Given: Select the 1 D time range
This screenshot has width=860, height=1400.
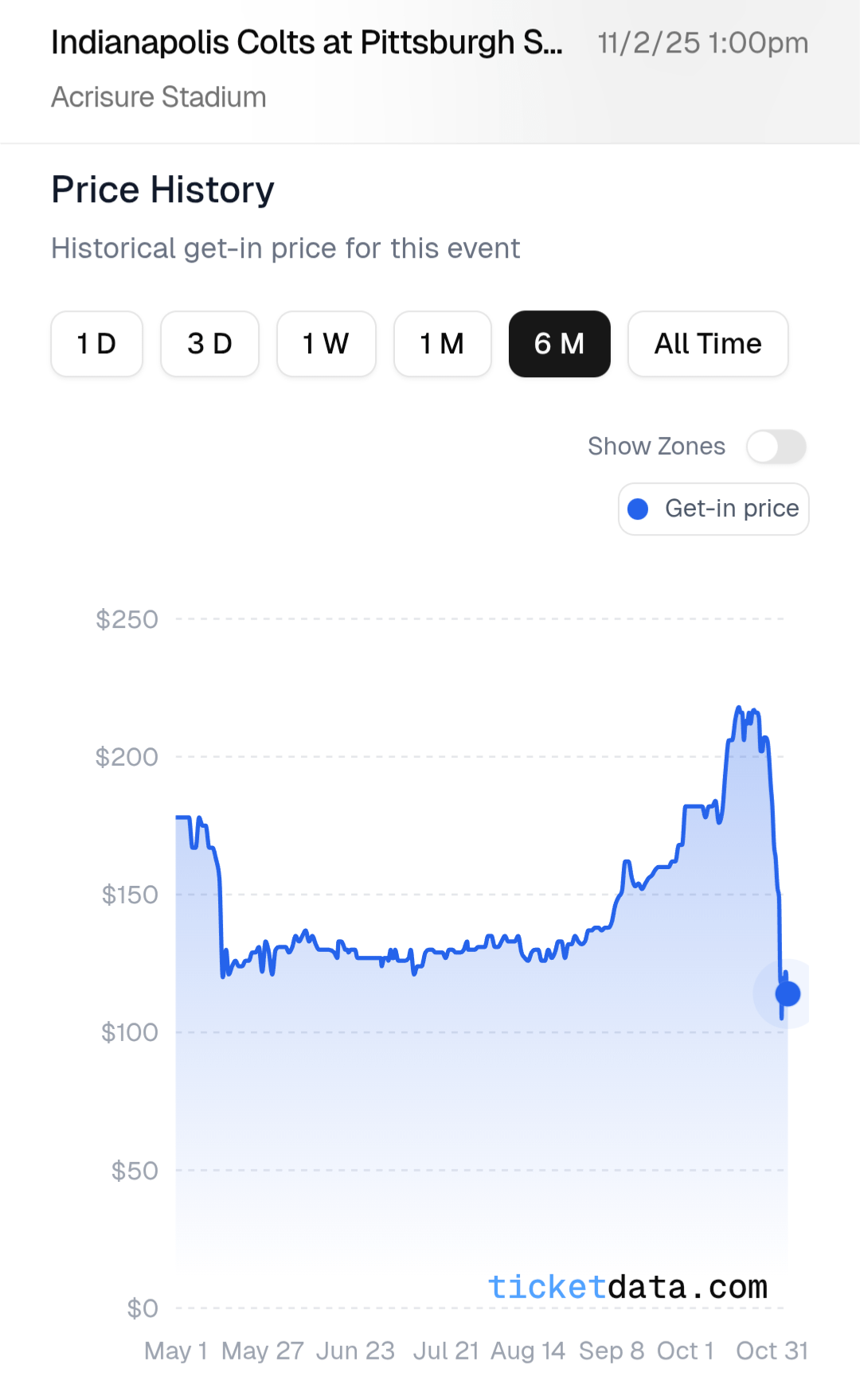Looking at the screenshot, I should pyautogui.click(x=96, y=344).
